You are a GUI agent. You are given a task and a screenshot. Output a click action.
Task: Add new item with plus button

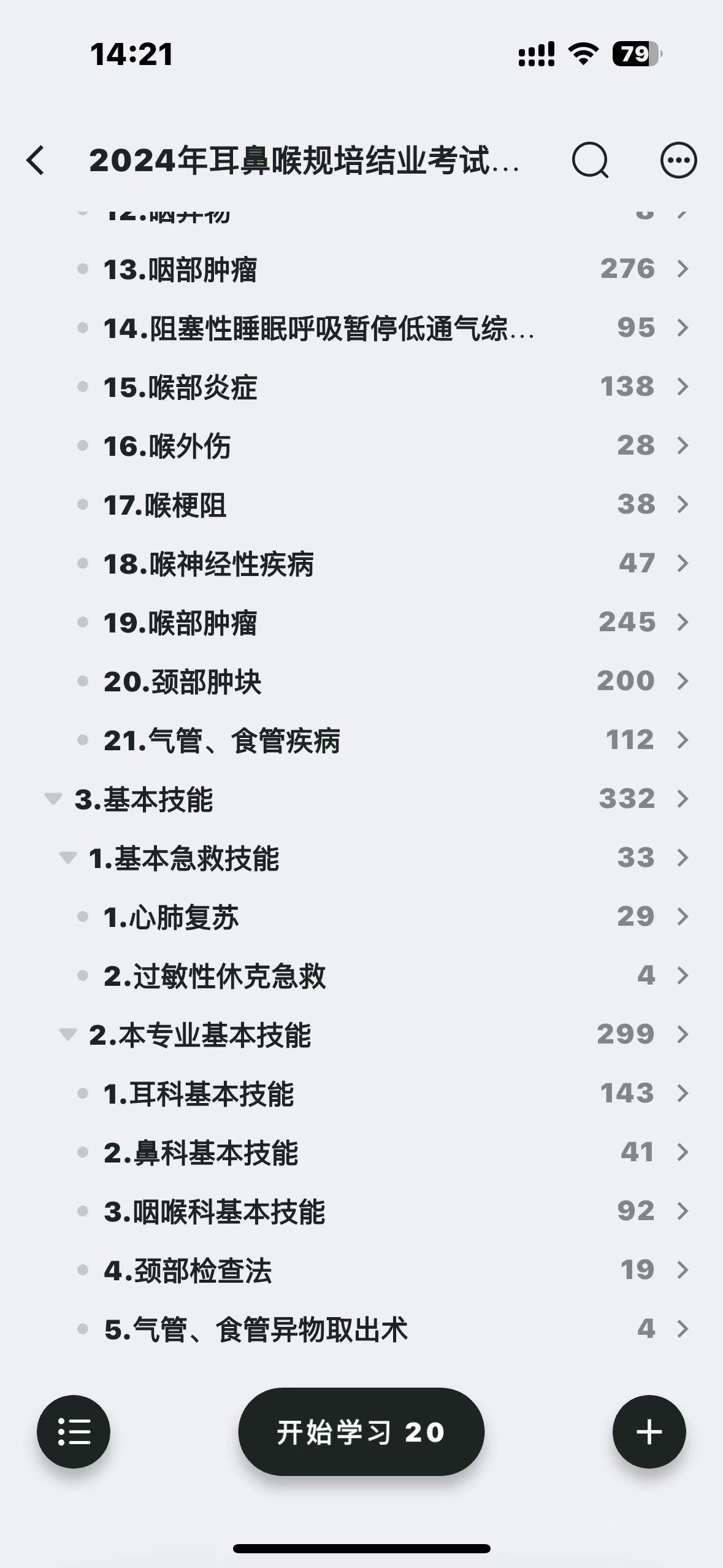649,1431
